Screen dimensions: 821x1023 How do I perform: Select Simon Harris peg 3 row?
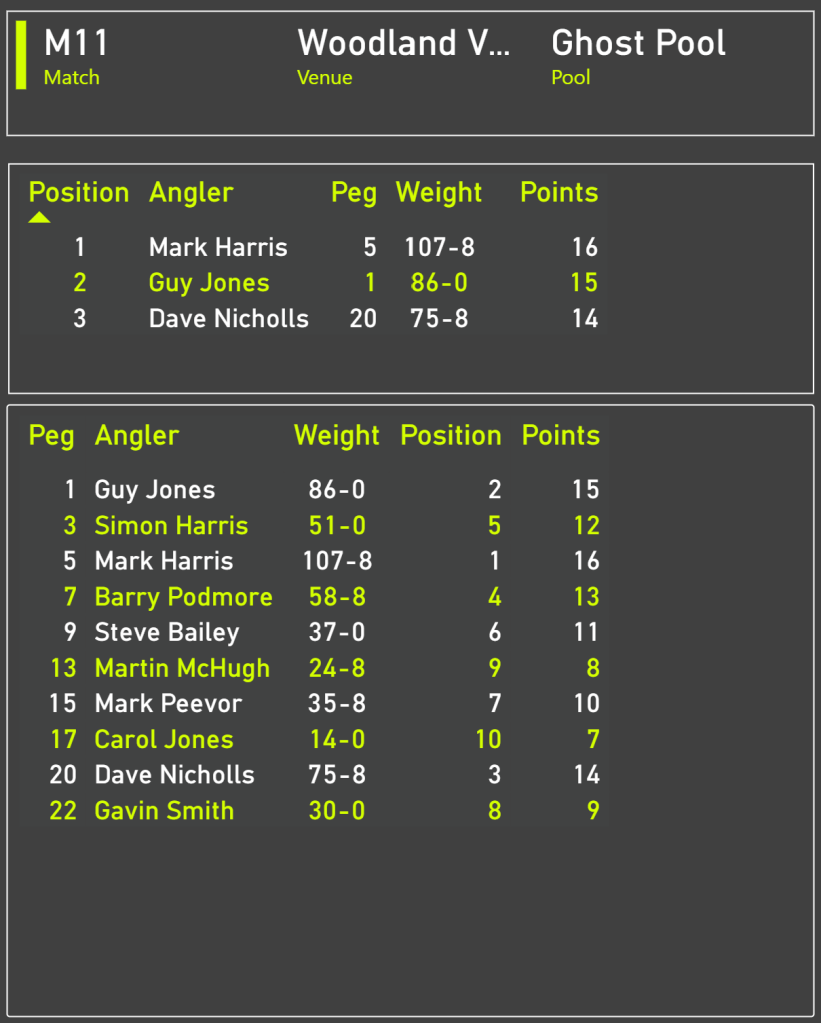coord(171,526)
